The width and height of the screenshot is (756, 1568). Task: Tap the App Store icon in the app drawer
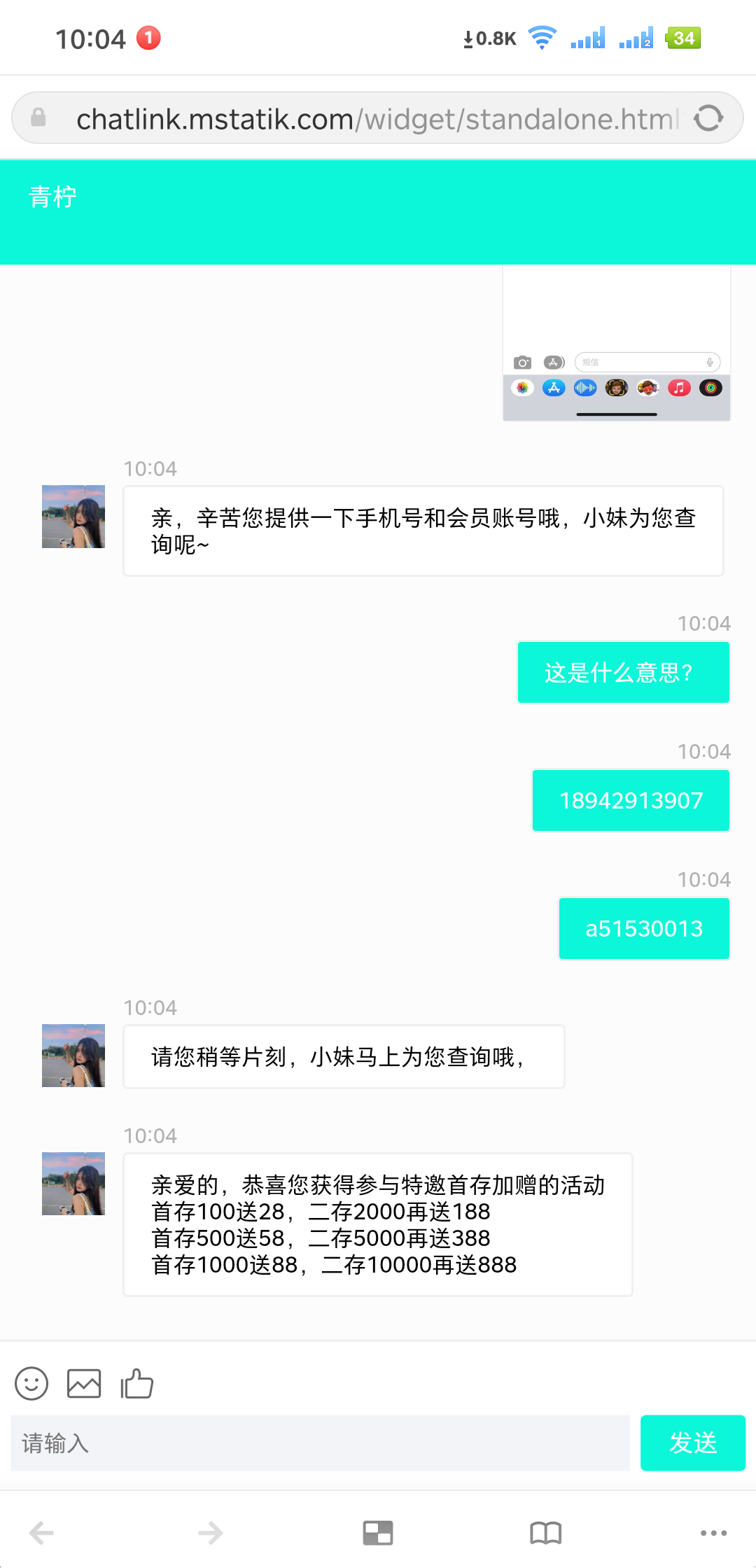pyautogui.click(x=553, y=388)
